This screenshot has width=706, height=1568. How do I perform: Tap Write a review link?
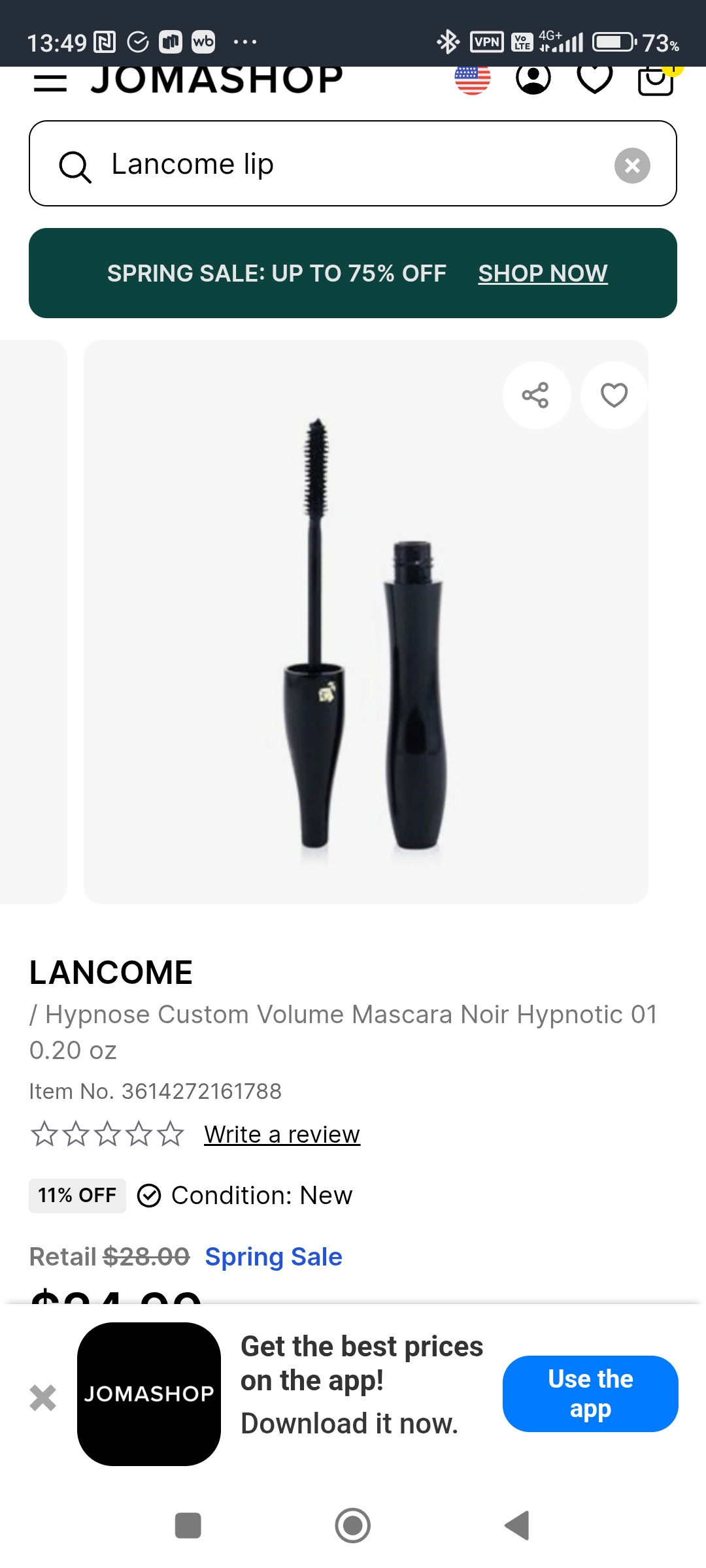click(282, 1135)
